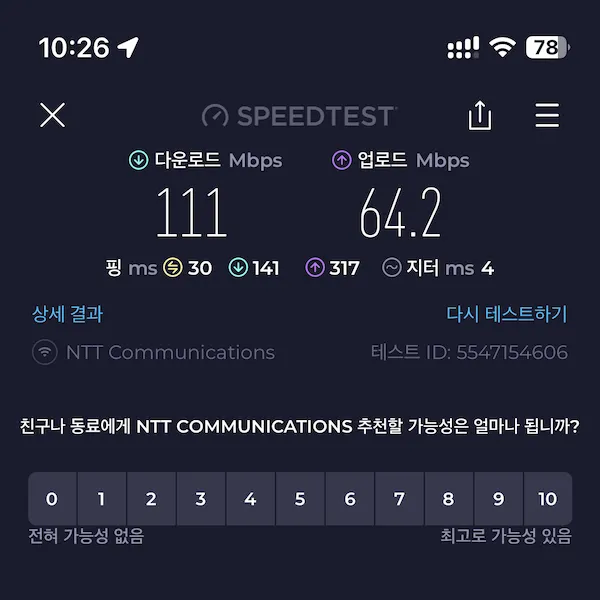600x600 pixels.
Task: Open the hamburger menu
Action: (x=547, y=115)
